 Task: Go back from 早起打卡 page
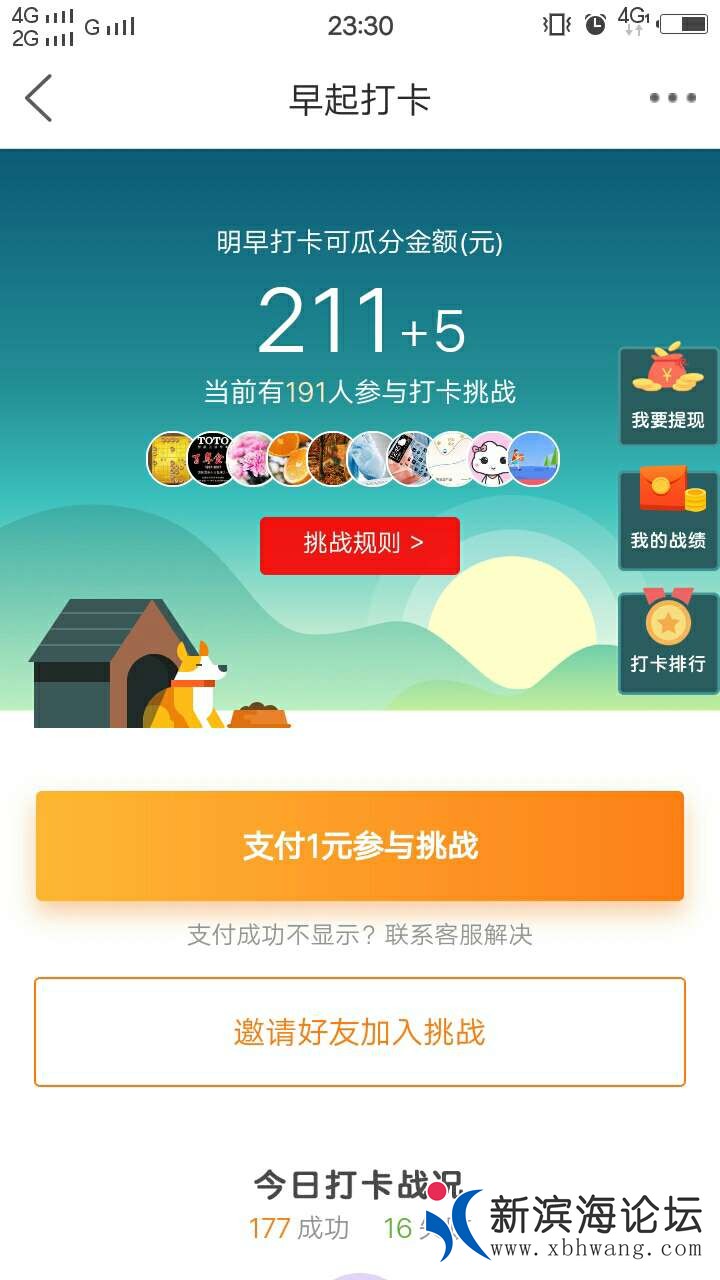[x=39, y=98]
